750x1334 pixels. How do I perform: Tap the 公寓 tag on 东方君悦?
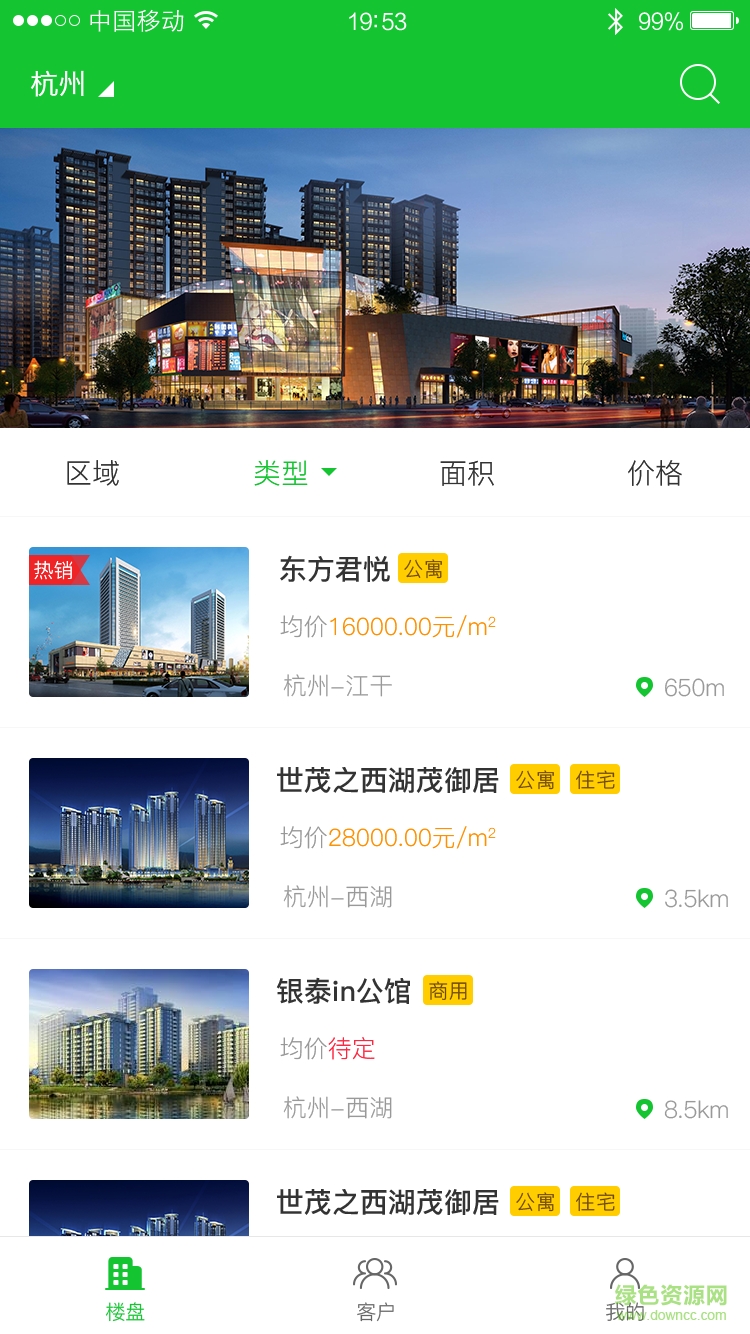(x=422, y=568)
